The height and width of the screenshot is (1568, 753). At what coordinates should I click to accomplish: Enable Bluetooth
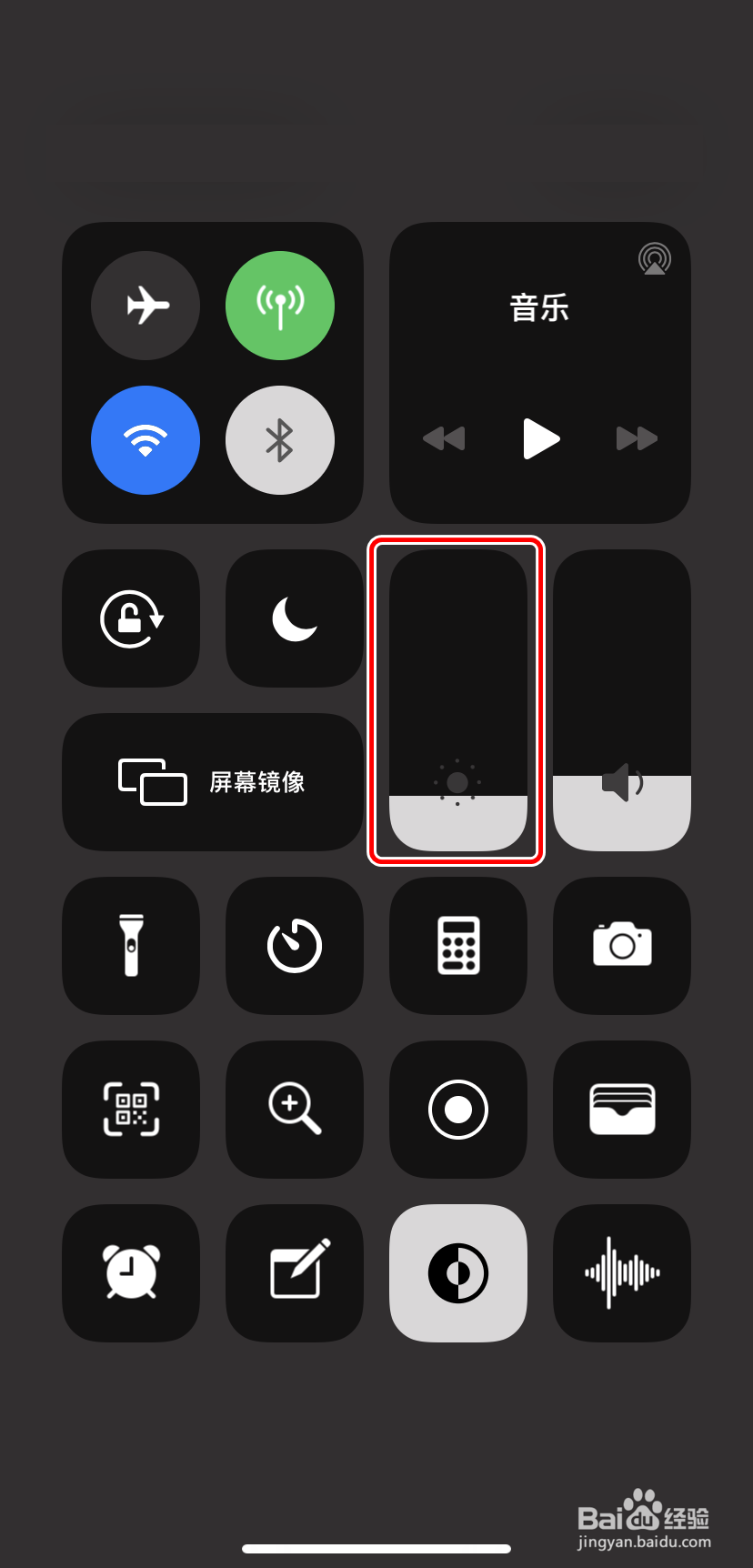coord(279,439)
